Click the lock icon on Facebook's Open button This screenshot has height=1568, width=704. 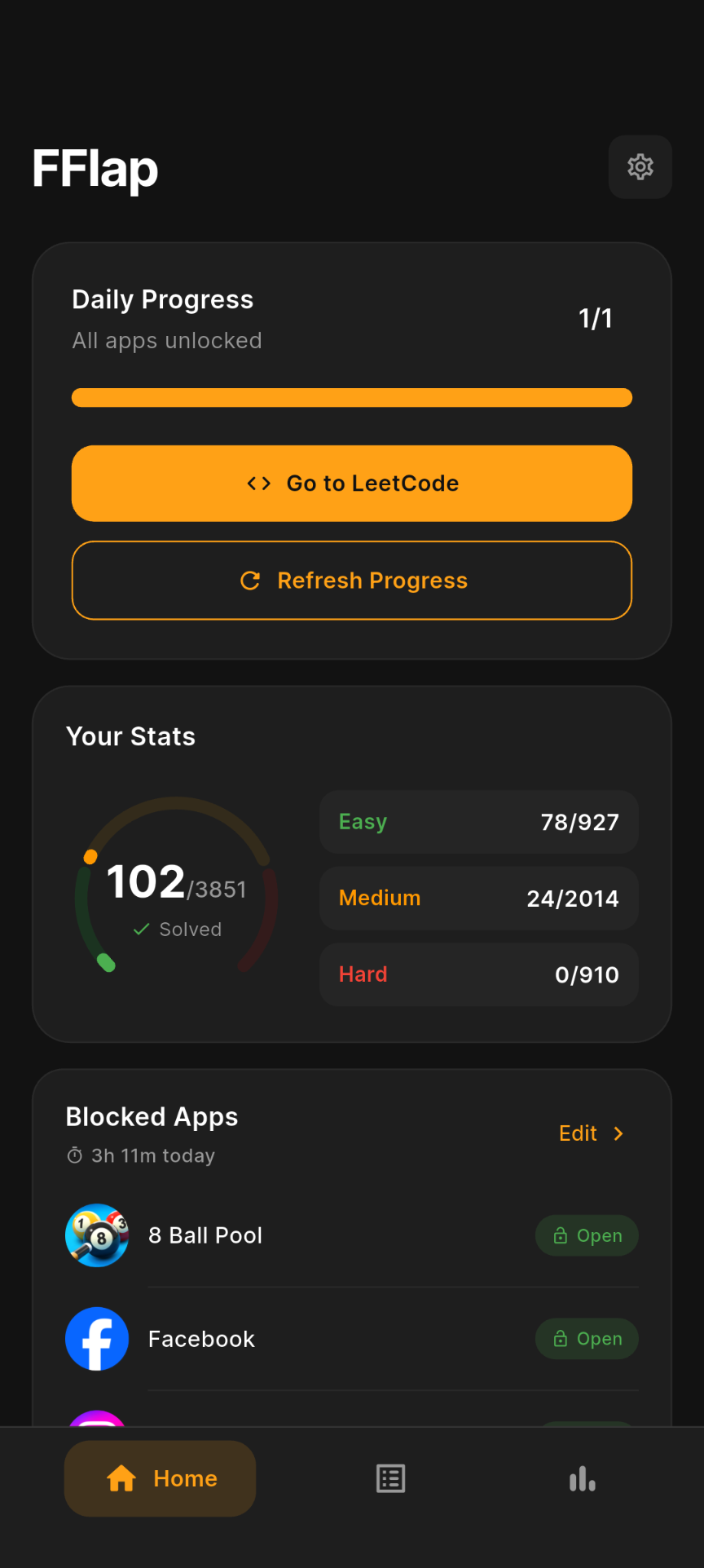[561, 1339]
